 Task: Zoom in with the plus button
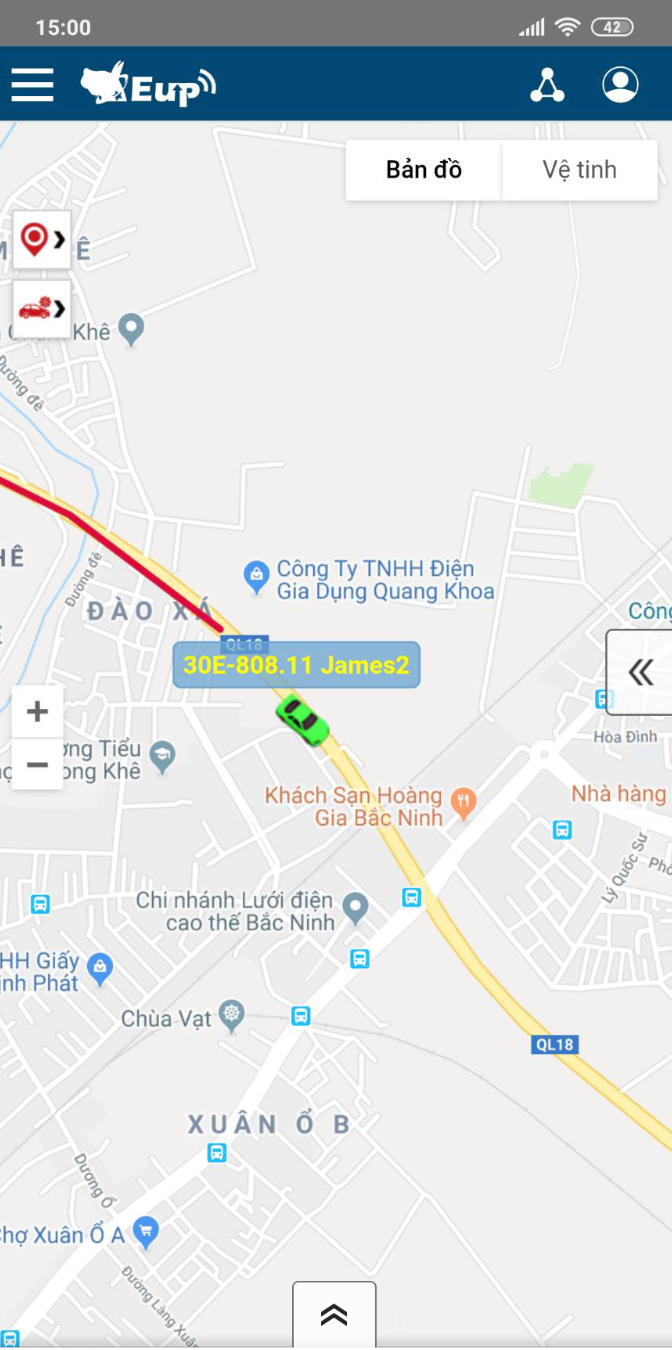(37, 712)
